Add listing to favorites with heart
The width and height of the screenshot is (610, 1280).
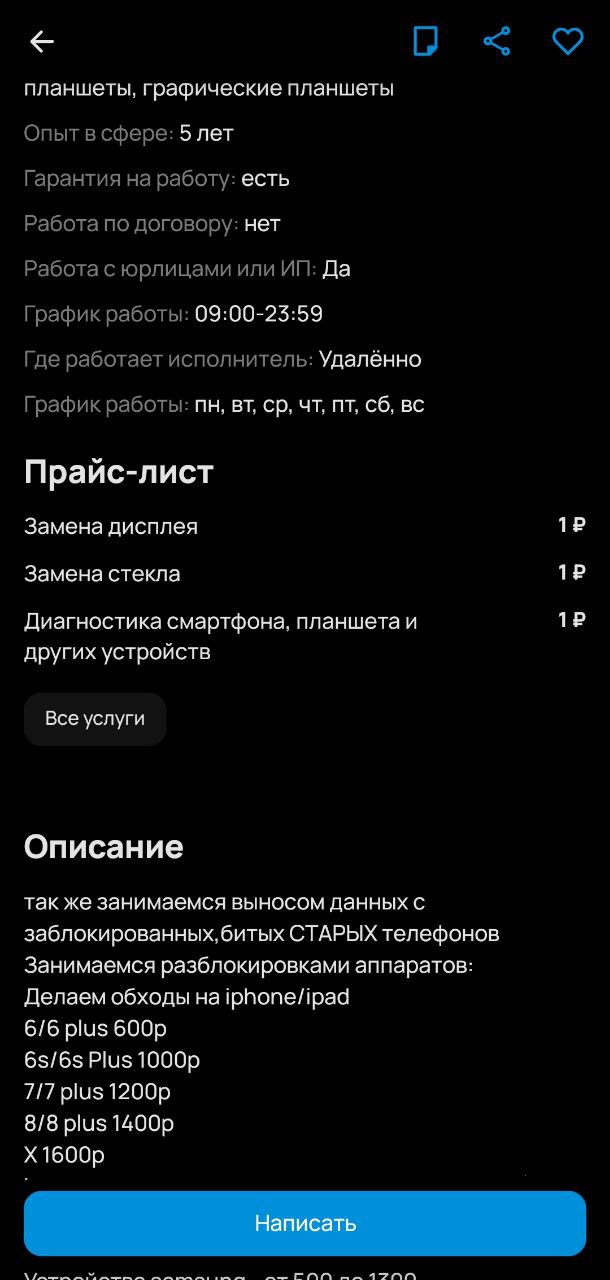pos(568,41)
